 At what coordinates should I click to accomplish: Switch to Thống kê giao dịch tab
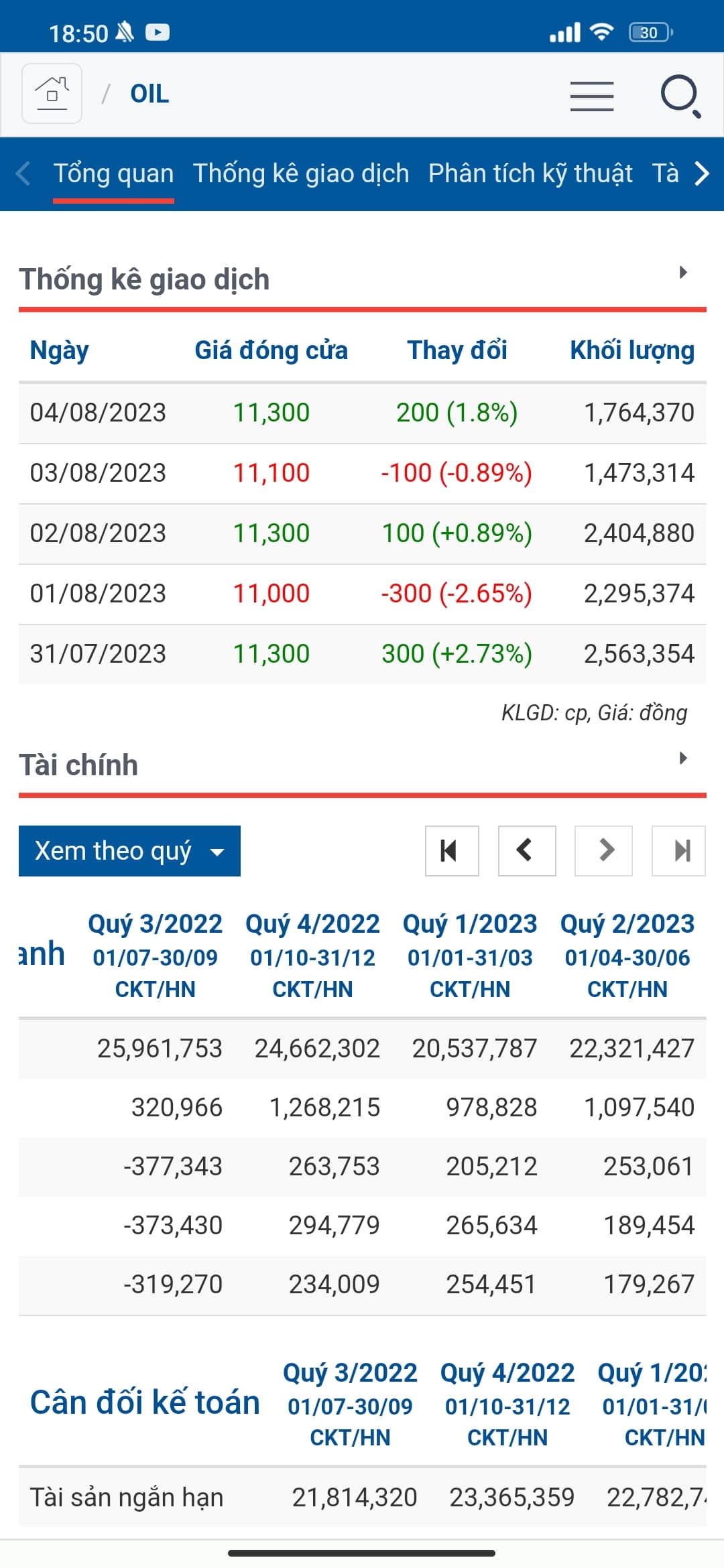point(301,174)
